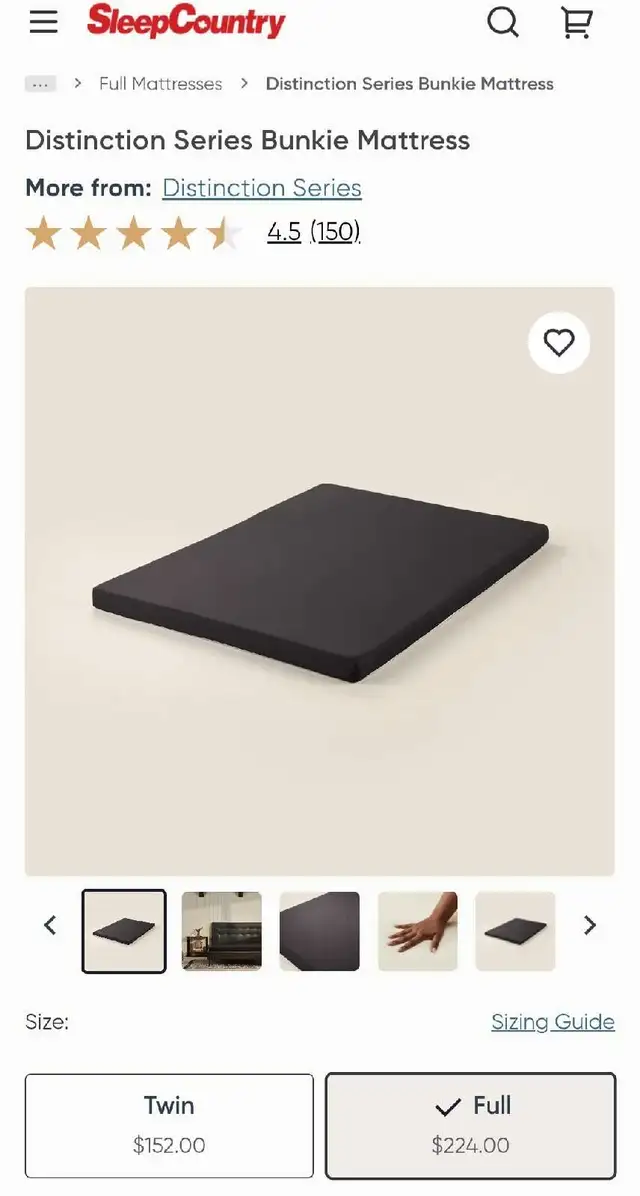Go to the Sleep Country homepage
The image size is (640, 1196).
186,21
